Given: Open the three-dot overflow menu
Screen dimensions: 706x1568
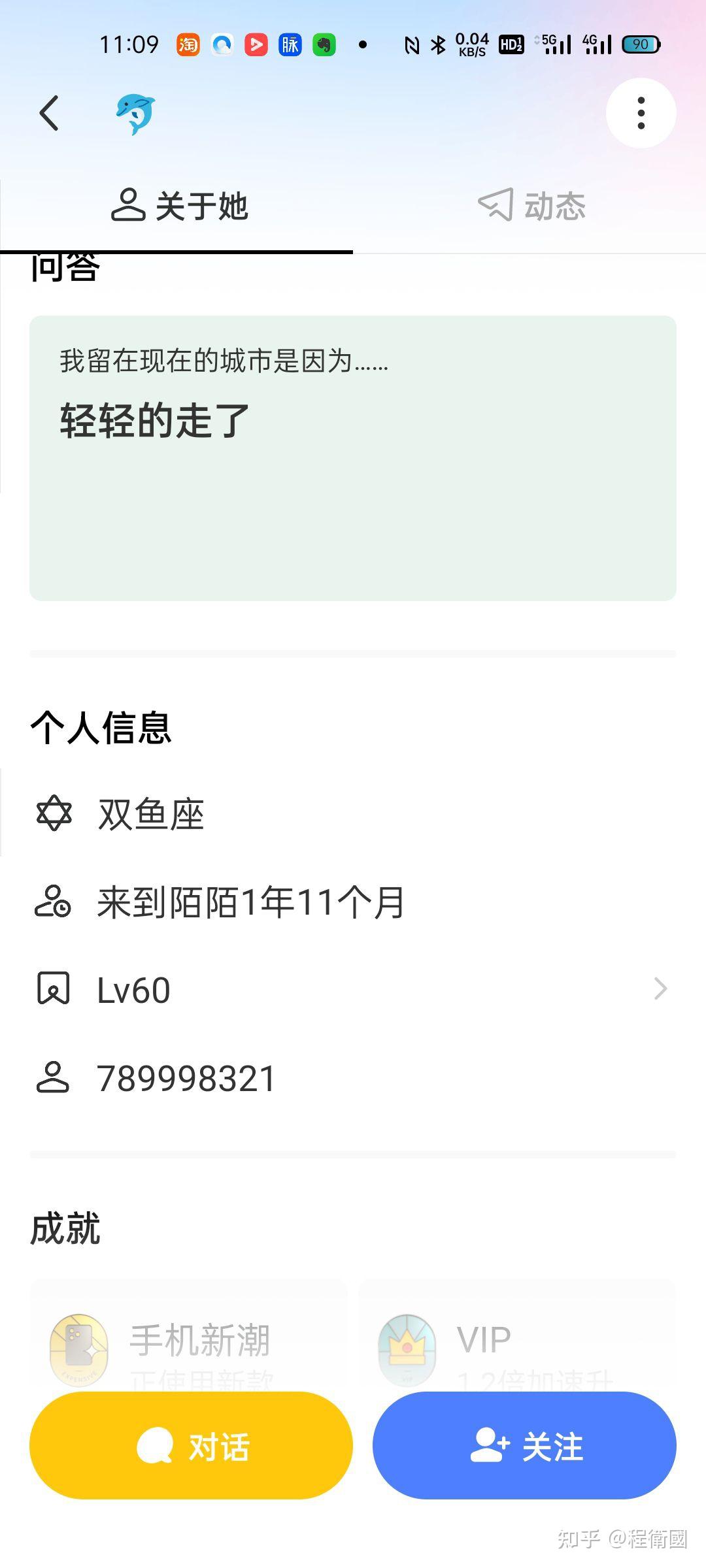Looking at the screenshot, I should click(641, 113).
